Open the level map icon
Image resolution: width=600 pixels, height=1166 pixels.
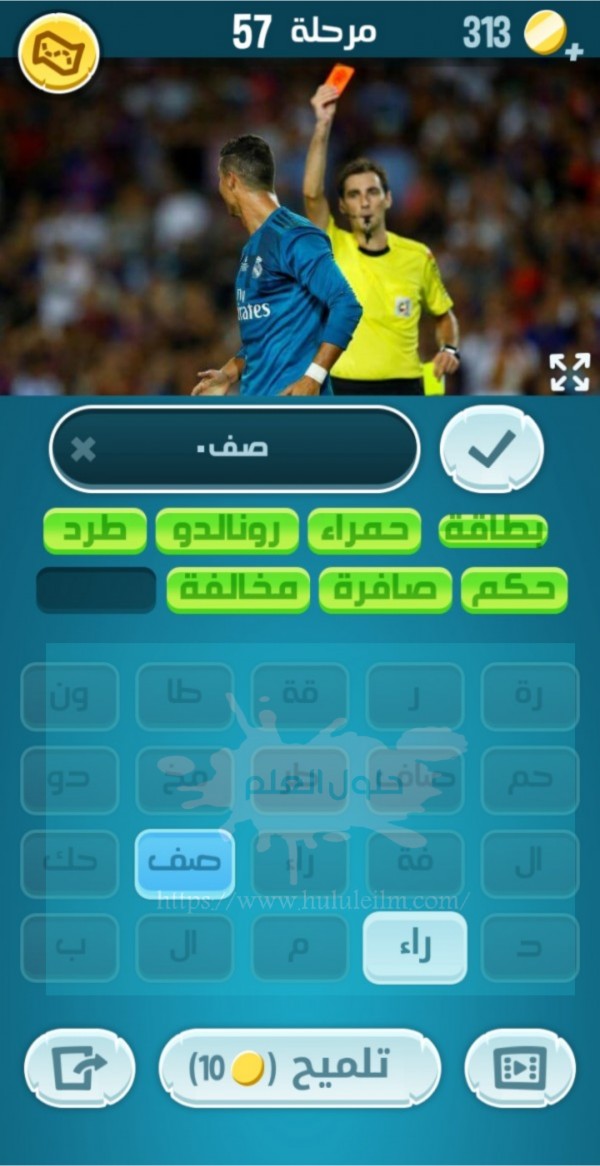(x=59, y=52)
